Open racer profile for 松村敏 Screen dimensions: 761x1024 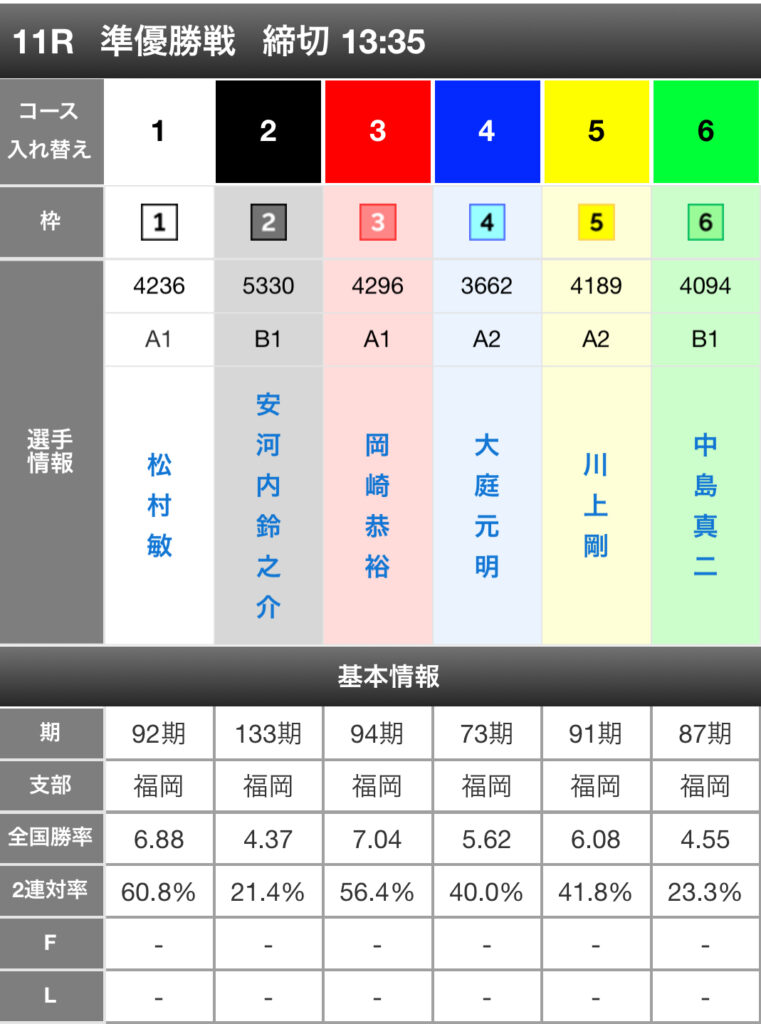click(159, 505)
